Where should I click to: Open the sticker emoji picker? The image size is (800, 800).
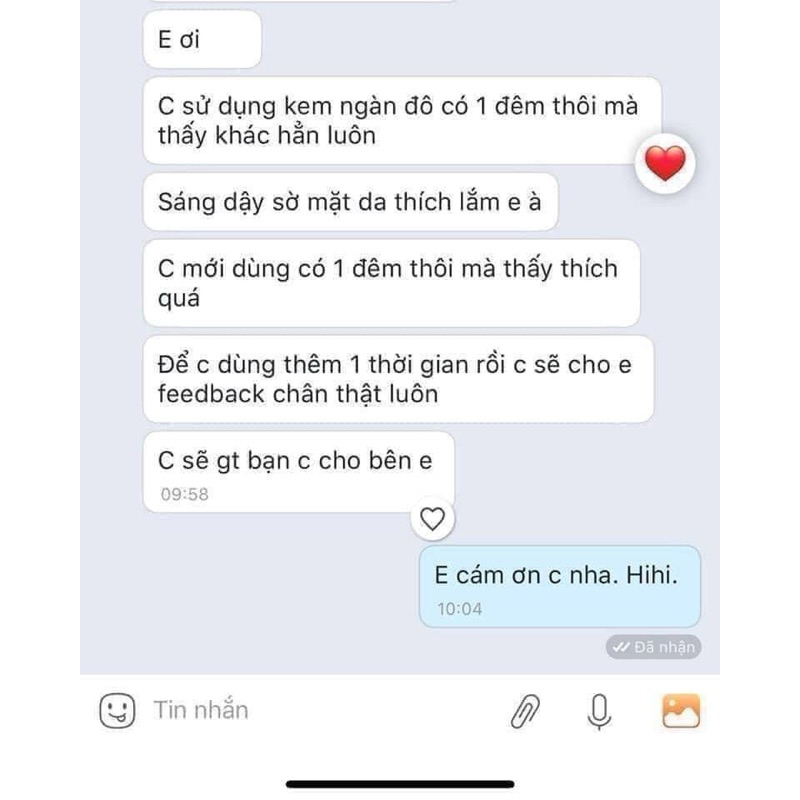[117, 711]
